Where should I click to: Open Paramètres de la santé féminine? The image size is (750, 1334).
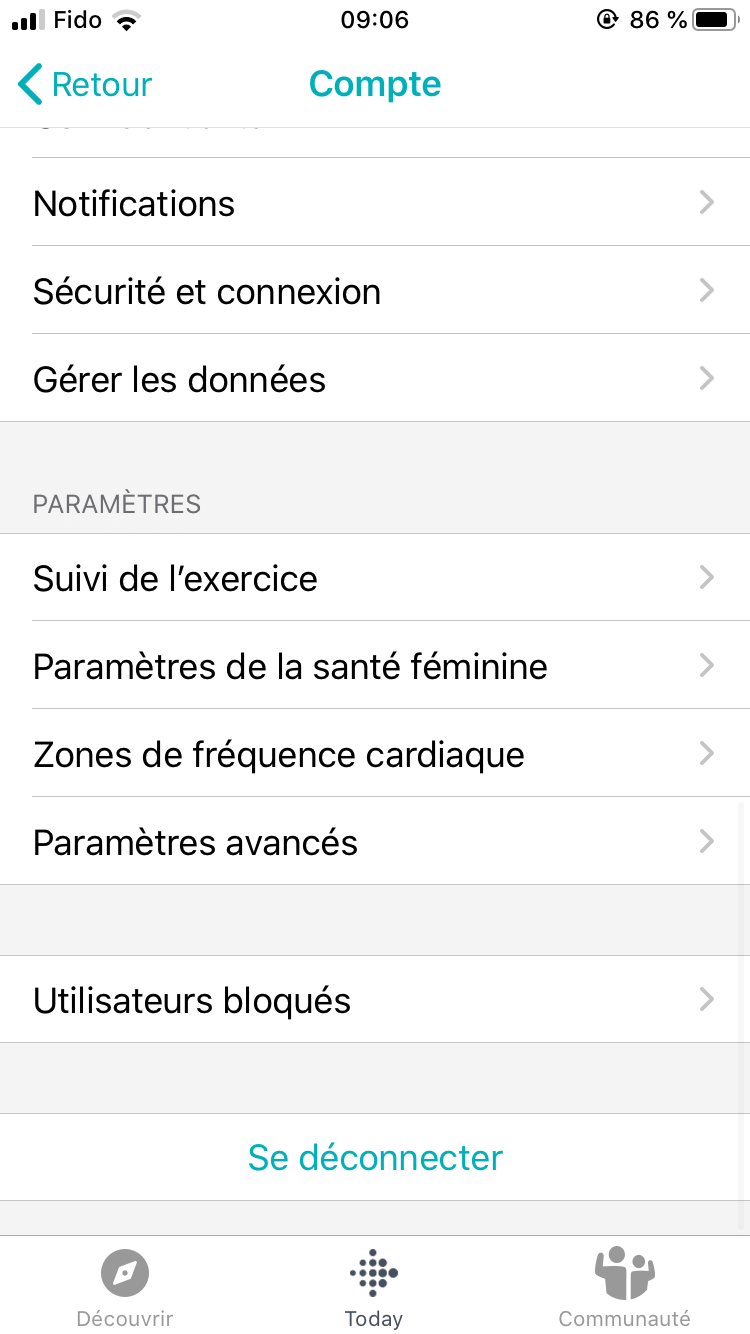(375, 667)
